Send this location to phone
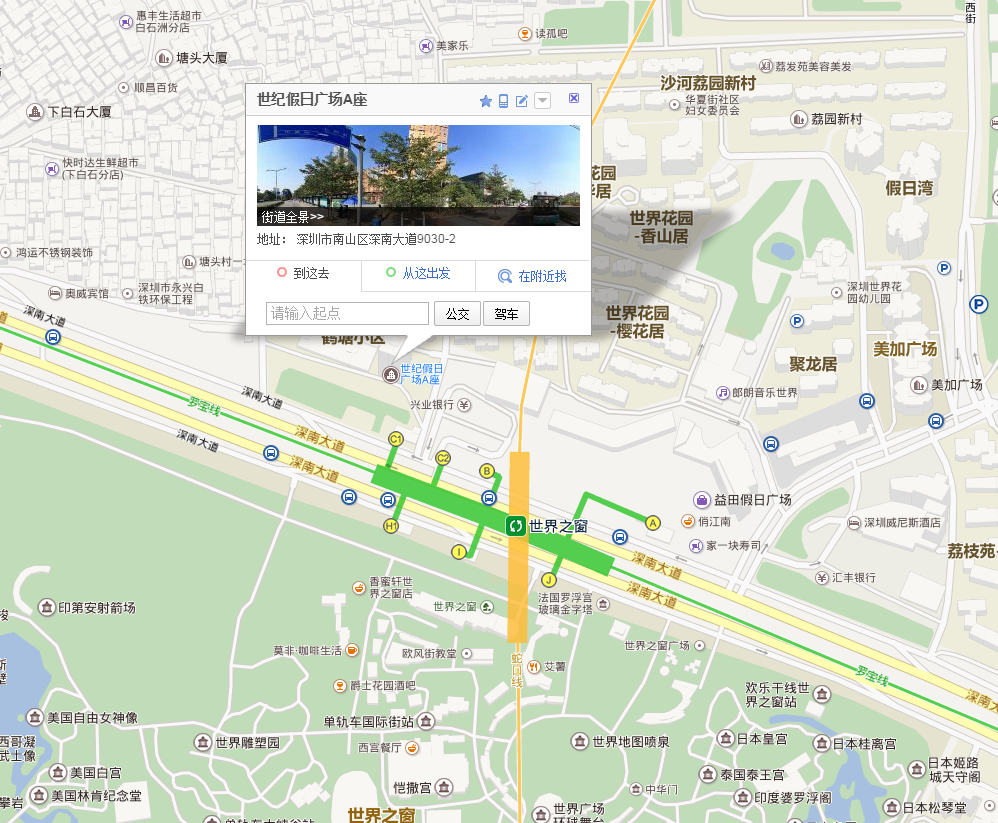The width and height of the screenshot is (998, 823). point(504,101)
